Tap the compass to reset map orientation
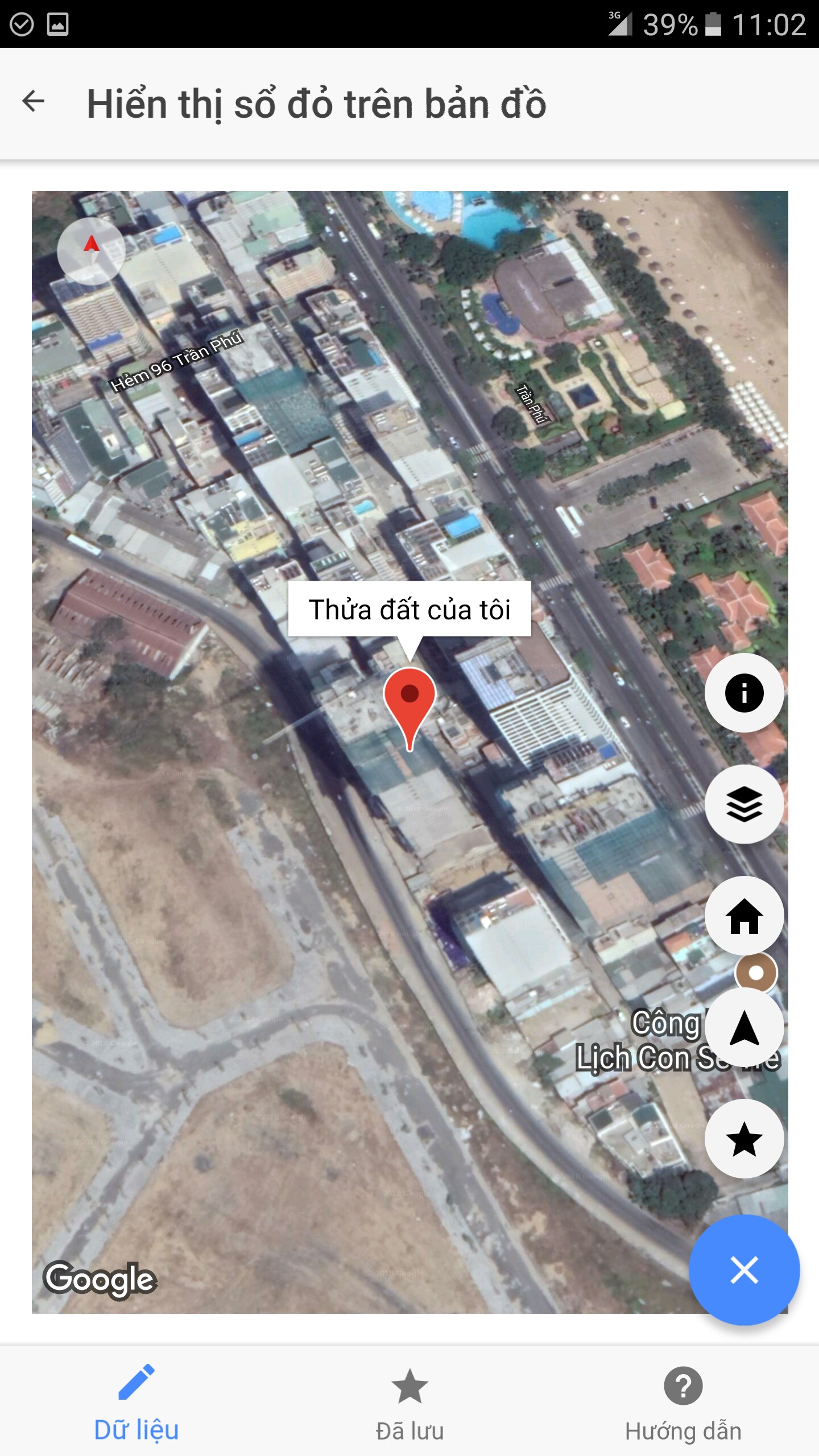 click(x=91, y=251)
